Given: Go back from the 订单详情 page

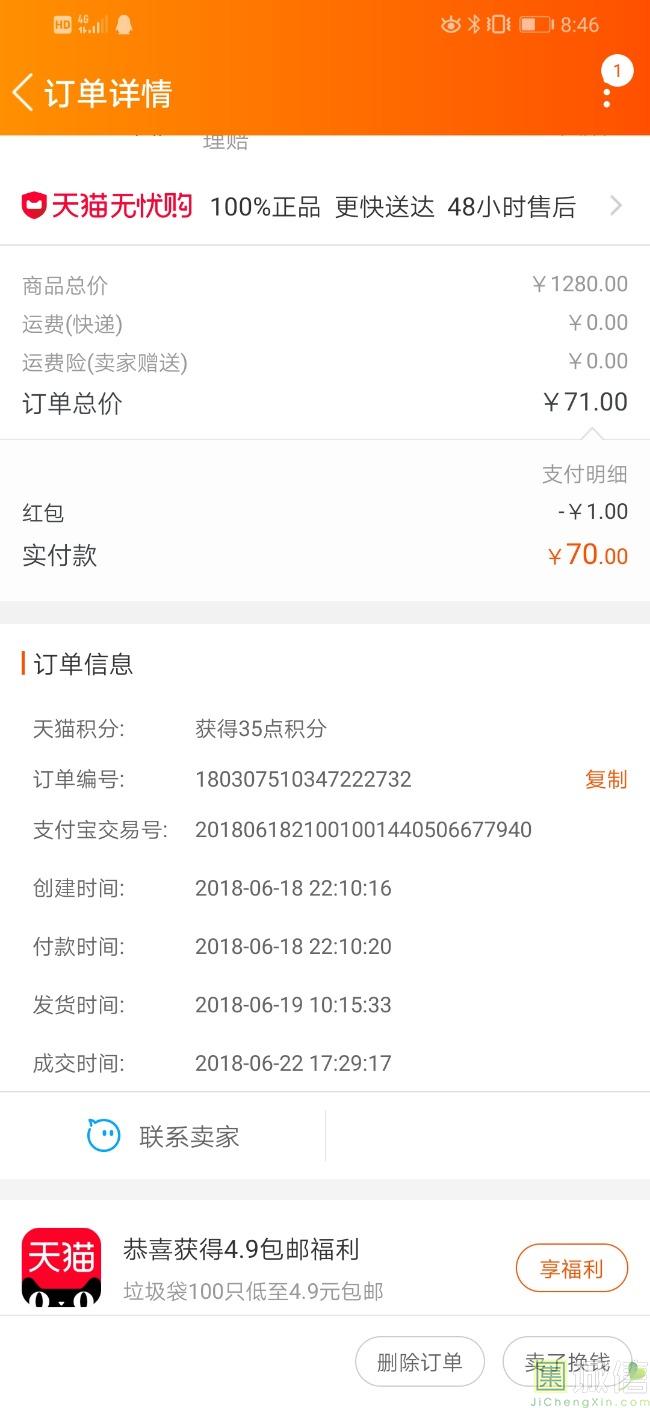Looking at the screenshot, I should [23, 93].
